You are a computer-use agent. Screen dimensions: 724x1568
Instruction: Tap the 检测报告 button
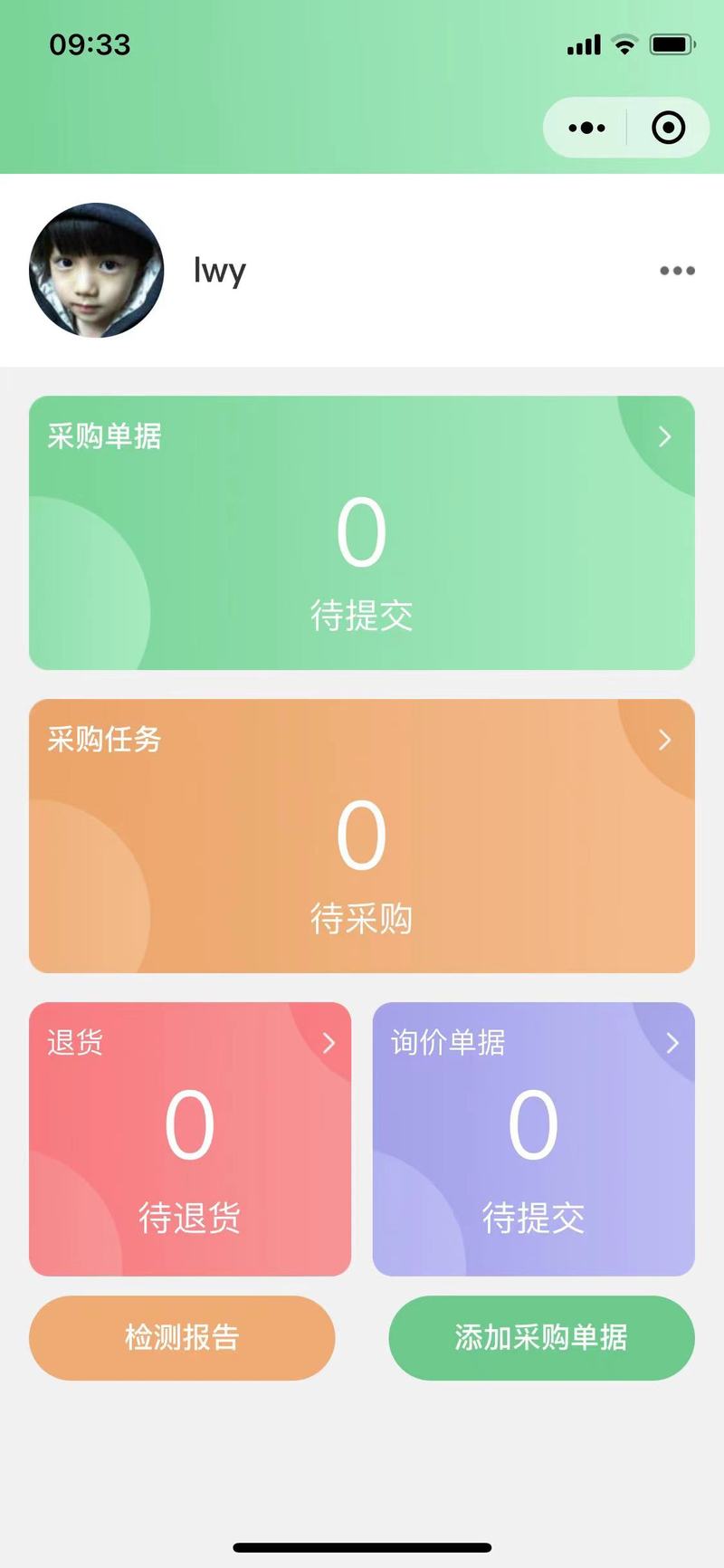tap(182, 1338)
